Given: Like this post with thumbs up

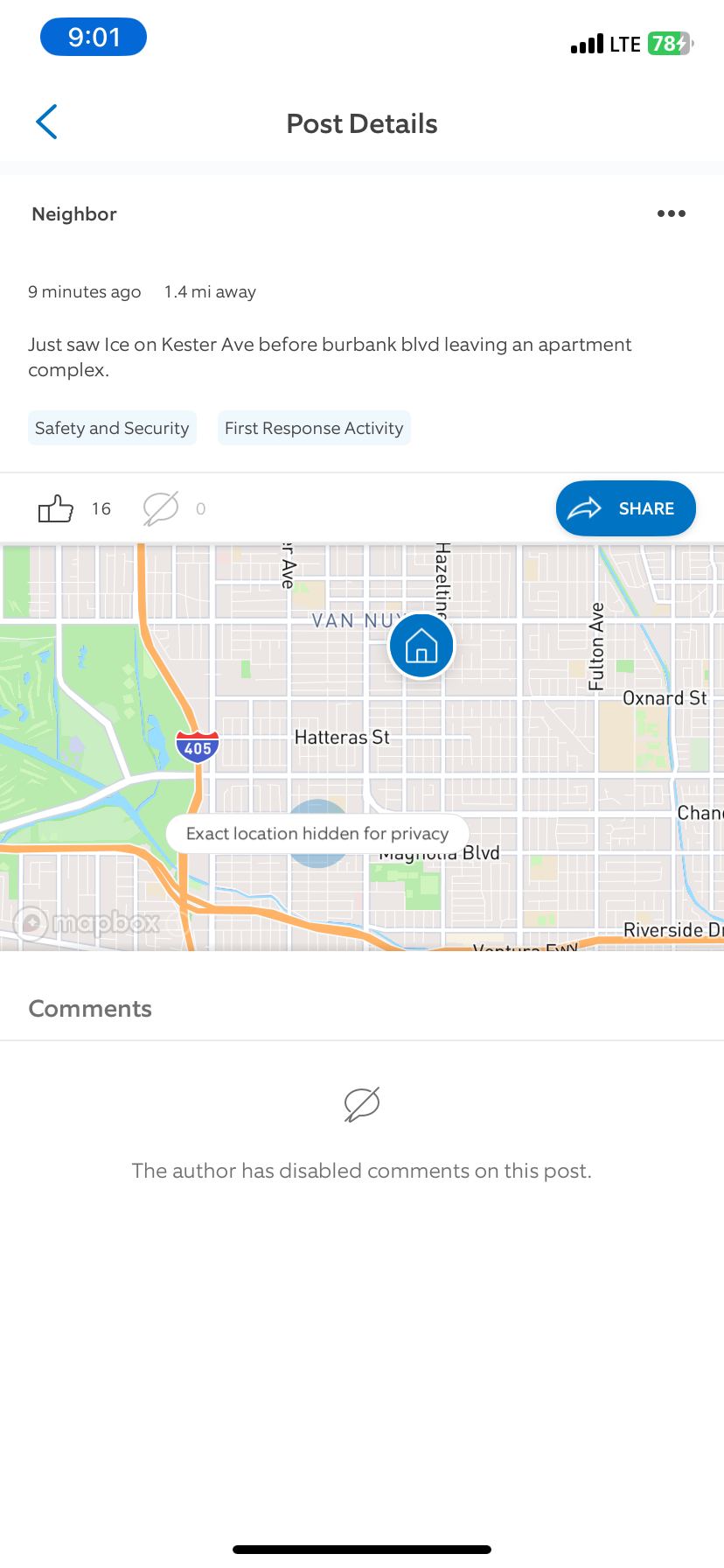Looking at the screenshot, I should (56, 508).
